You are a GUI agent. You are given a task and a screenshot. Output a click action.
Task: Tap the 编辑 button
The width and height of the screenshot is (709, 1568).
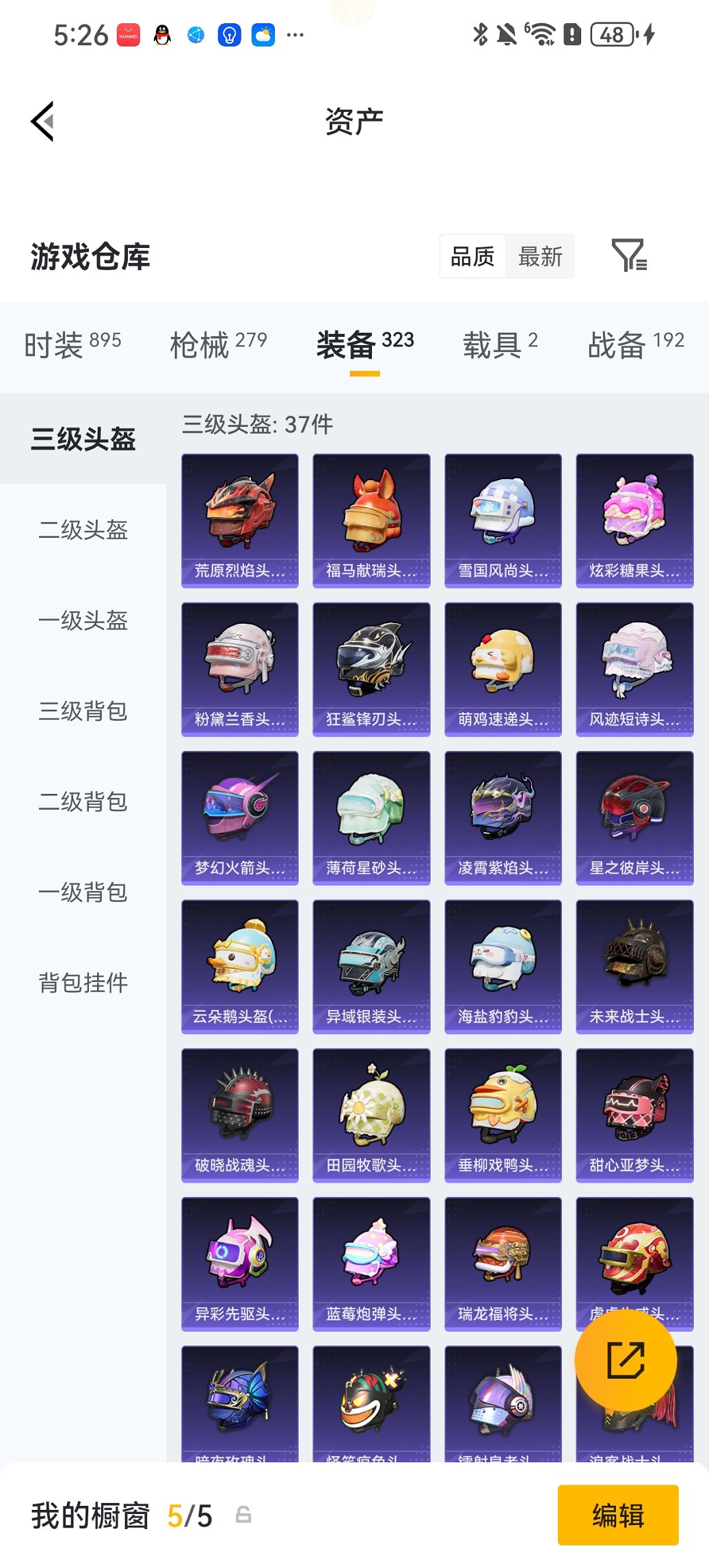point(617,1515)
